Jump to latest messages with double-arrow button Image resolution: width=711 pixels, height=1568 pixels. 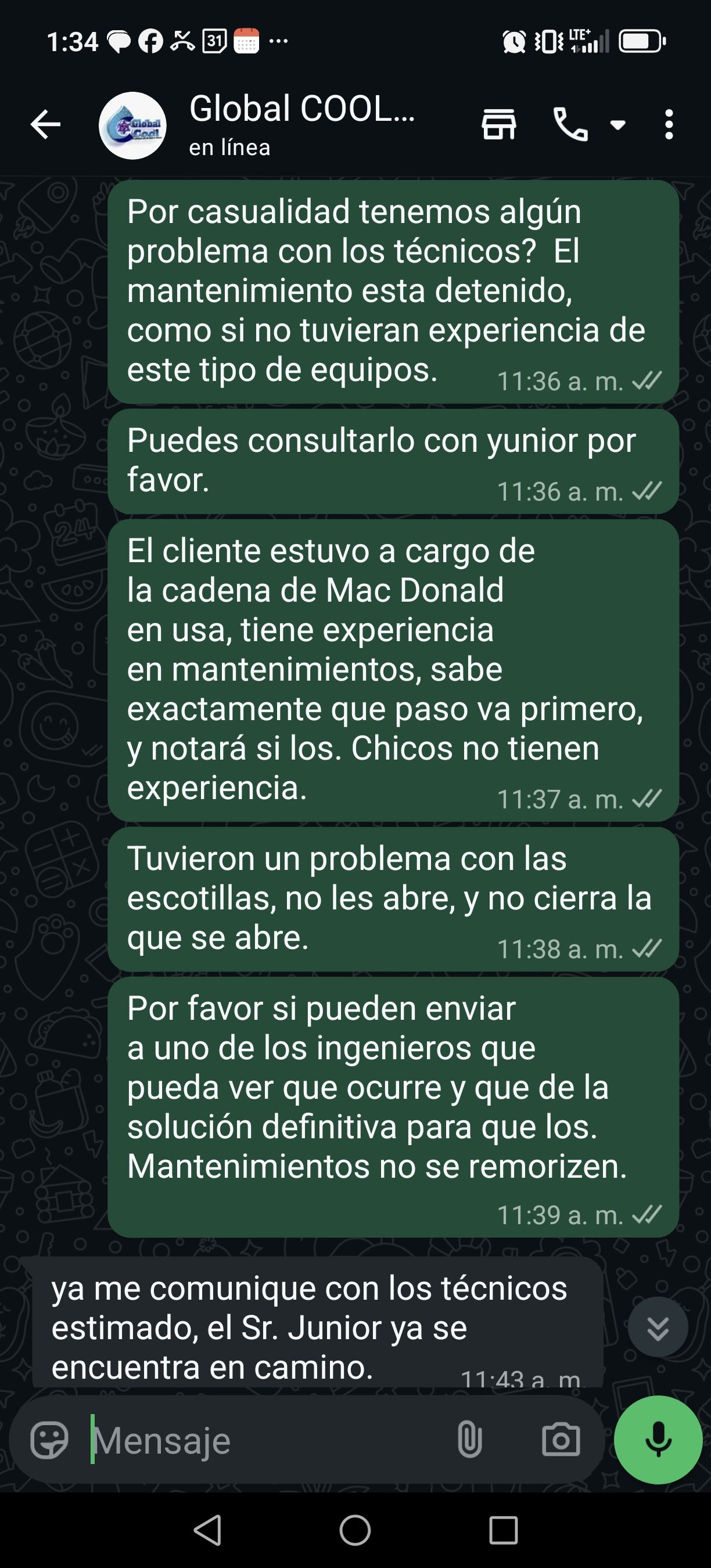pyautogui.click(x=658, y=1327)
